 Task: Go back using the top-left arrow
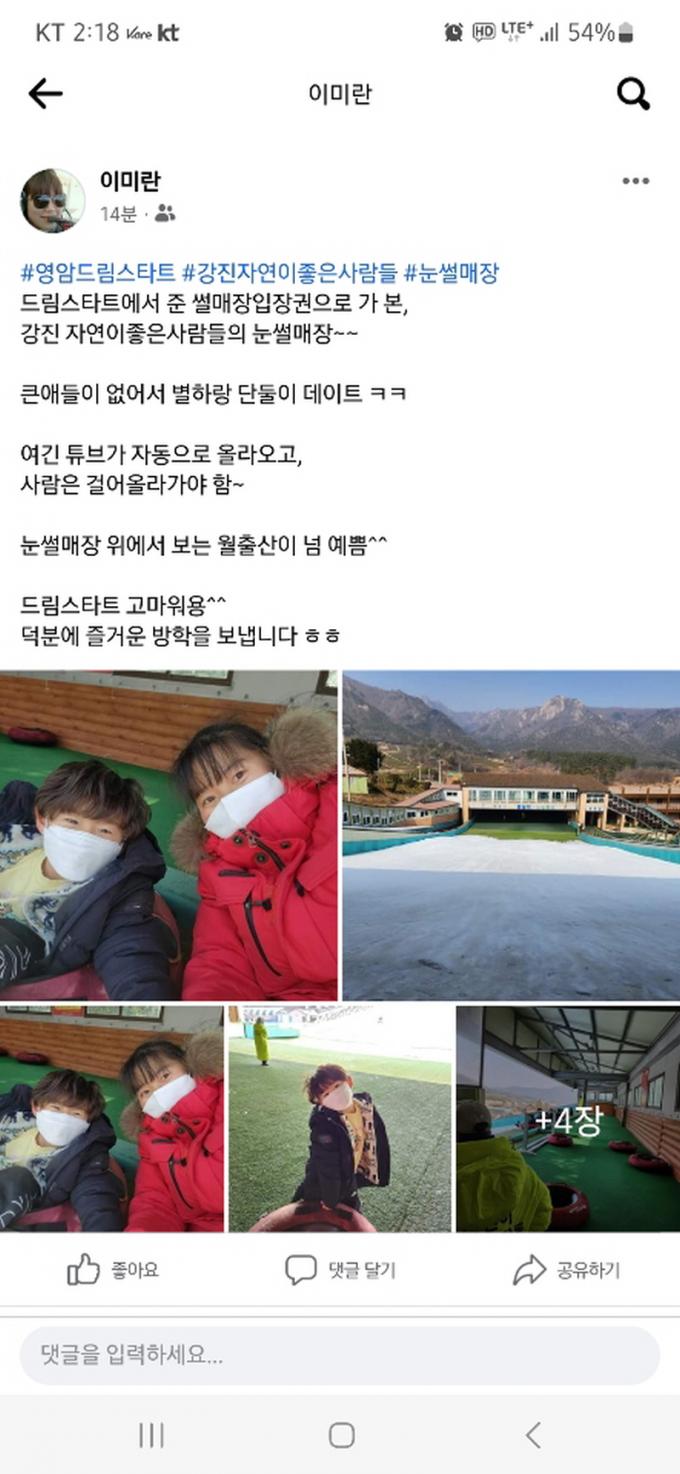pos(45,94)
